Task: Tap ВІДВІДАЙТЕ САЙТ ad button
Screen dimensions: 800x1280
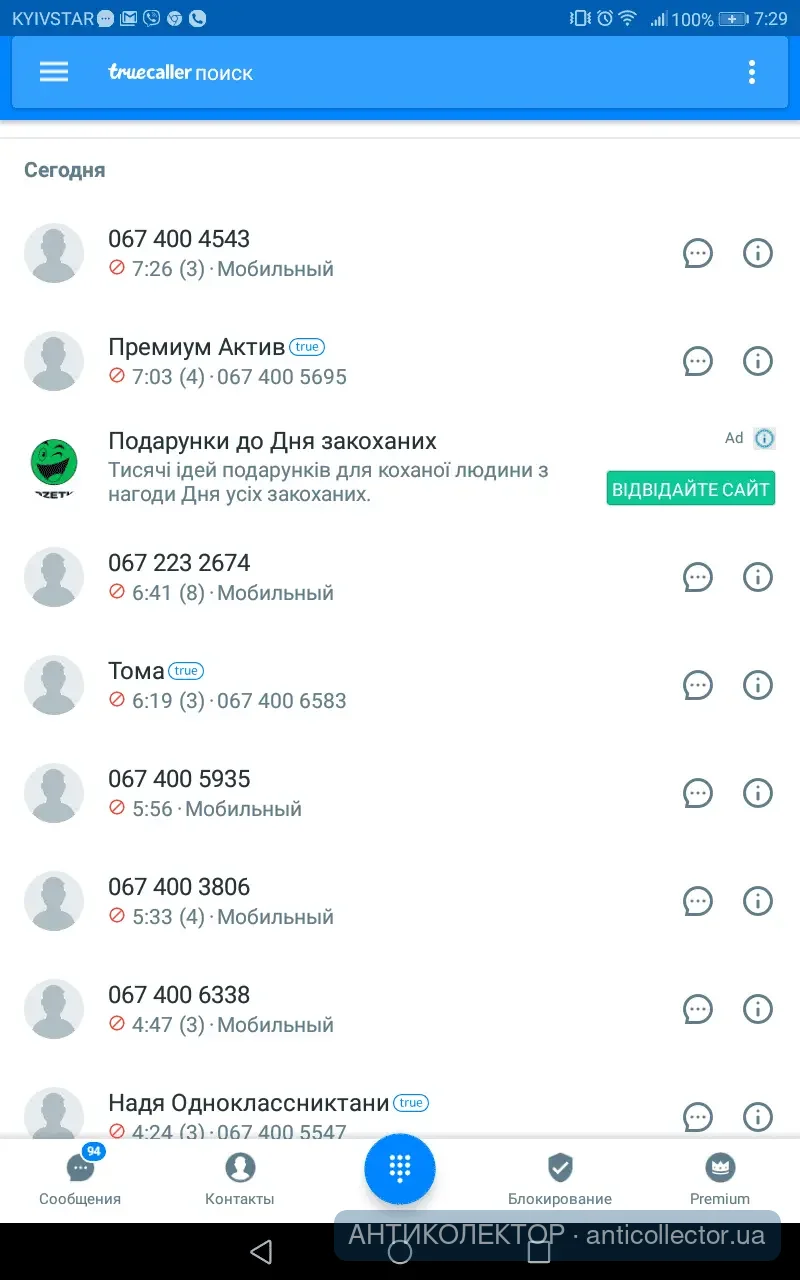Action: coord(690,489)
